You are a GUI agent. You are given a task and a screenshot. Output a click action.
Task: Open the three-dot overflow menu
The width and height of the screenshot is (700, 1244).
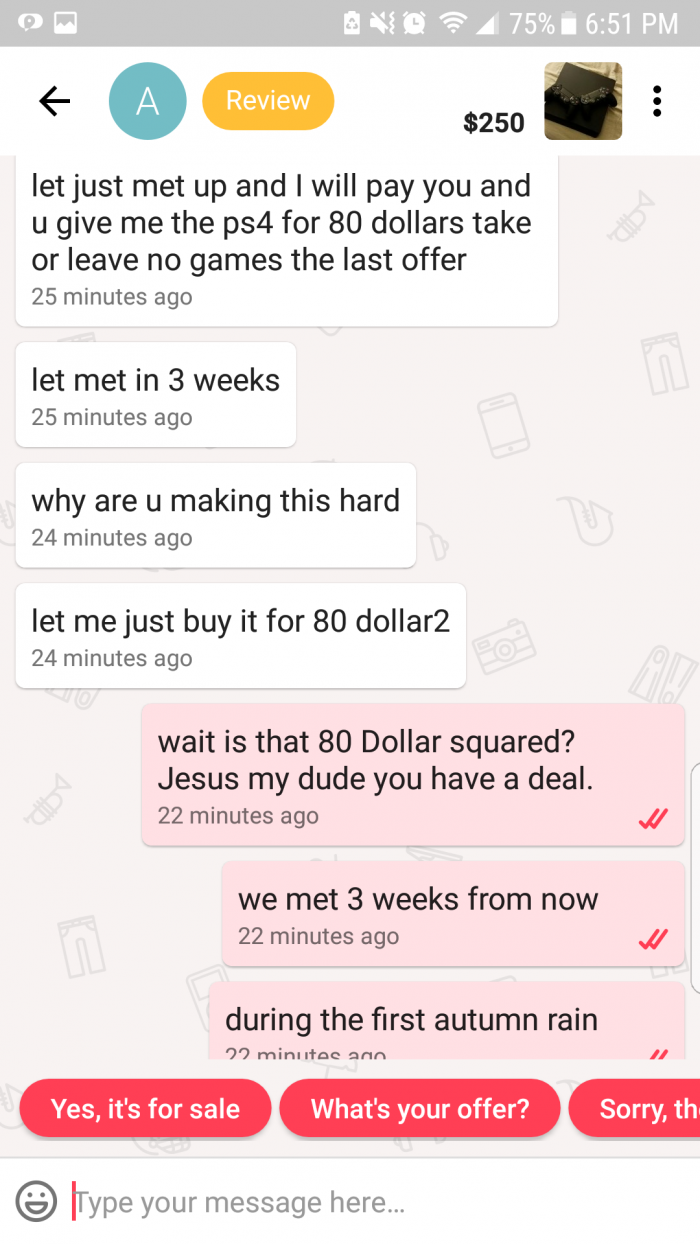(657, 101)
